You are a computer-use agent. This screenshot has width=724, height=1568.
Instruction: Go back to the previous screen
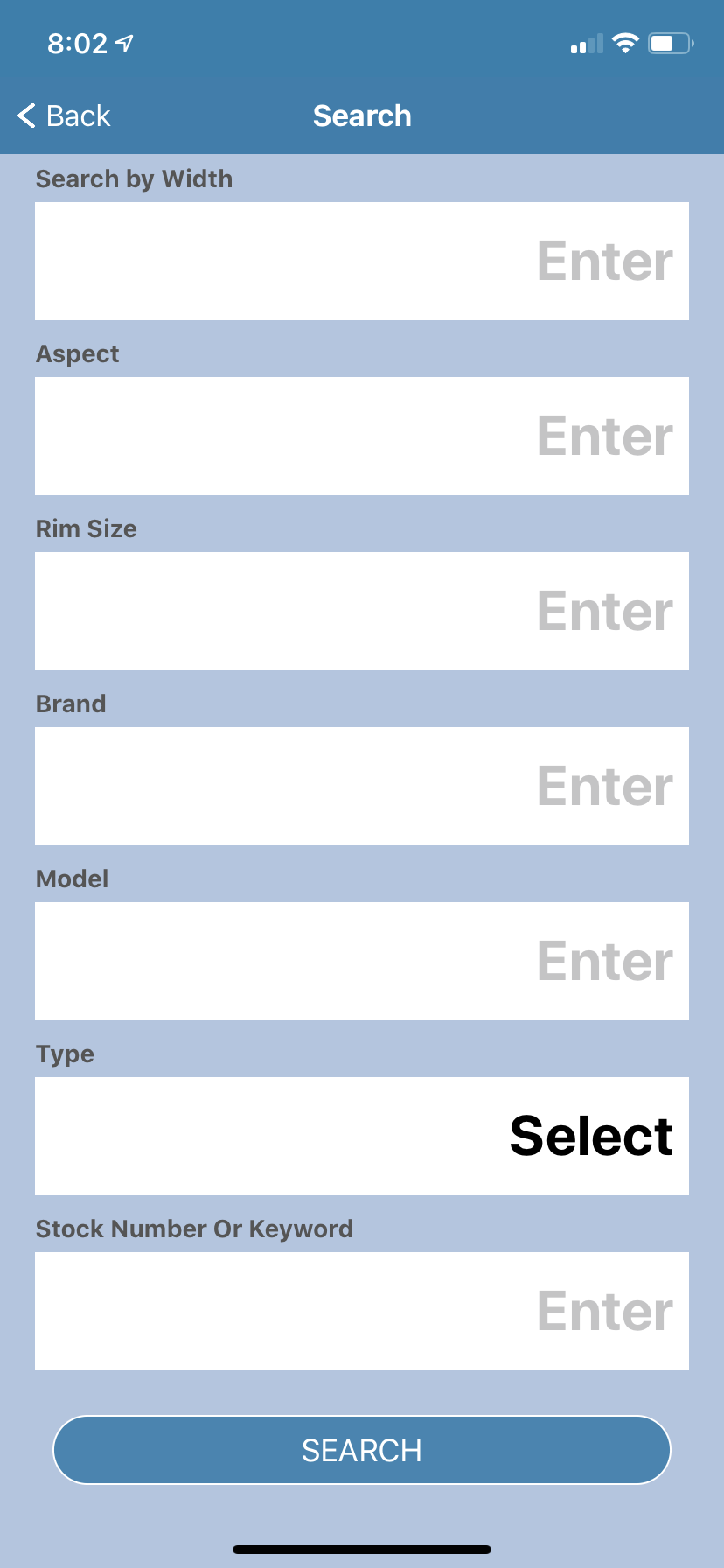pyautogui.click(x=64, y=115)
